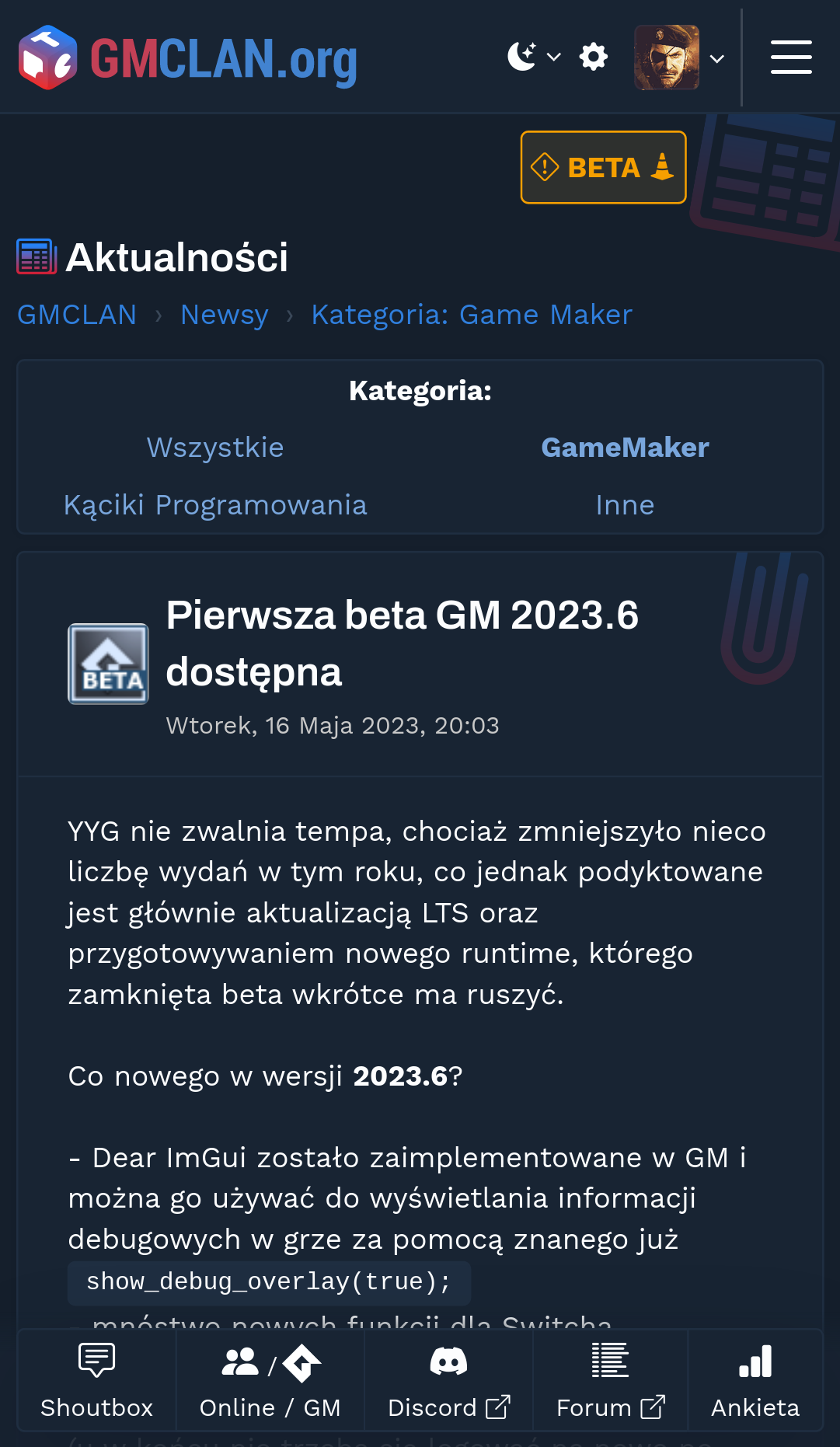Select the Wszystkie category
Image resolution: width=840 pixels, height=1447 pixels.
[215, 448]
